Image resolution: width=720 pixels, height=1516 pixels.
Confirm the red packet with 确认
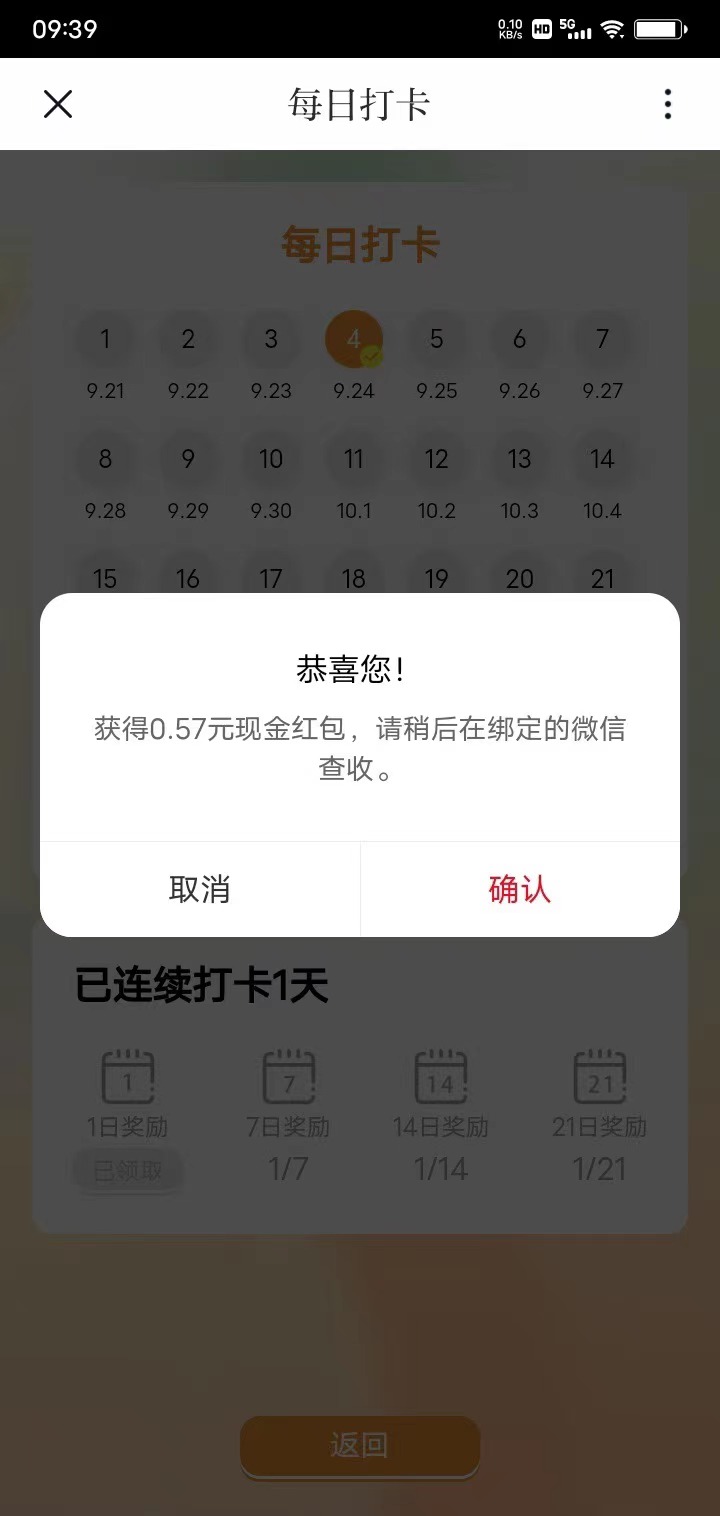[520, 889]
